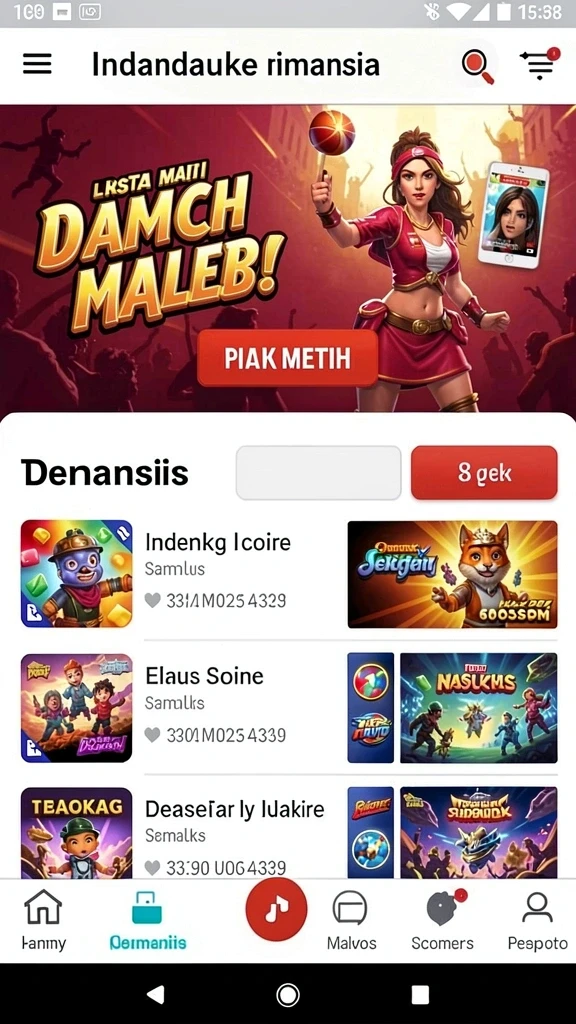
Task: View the NASLKMS screenshot thumbnail
Action: click(x=479, y=708)
